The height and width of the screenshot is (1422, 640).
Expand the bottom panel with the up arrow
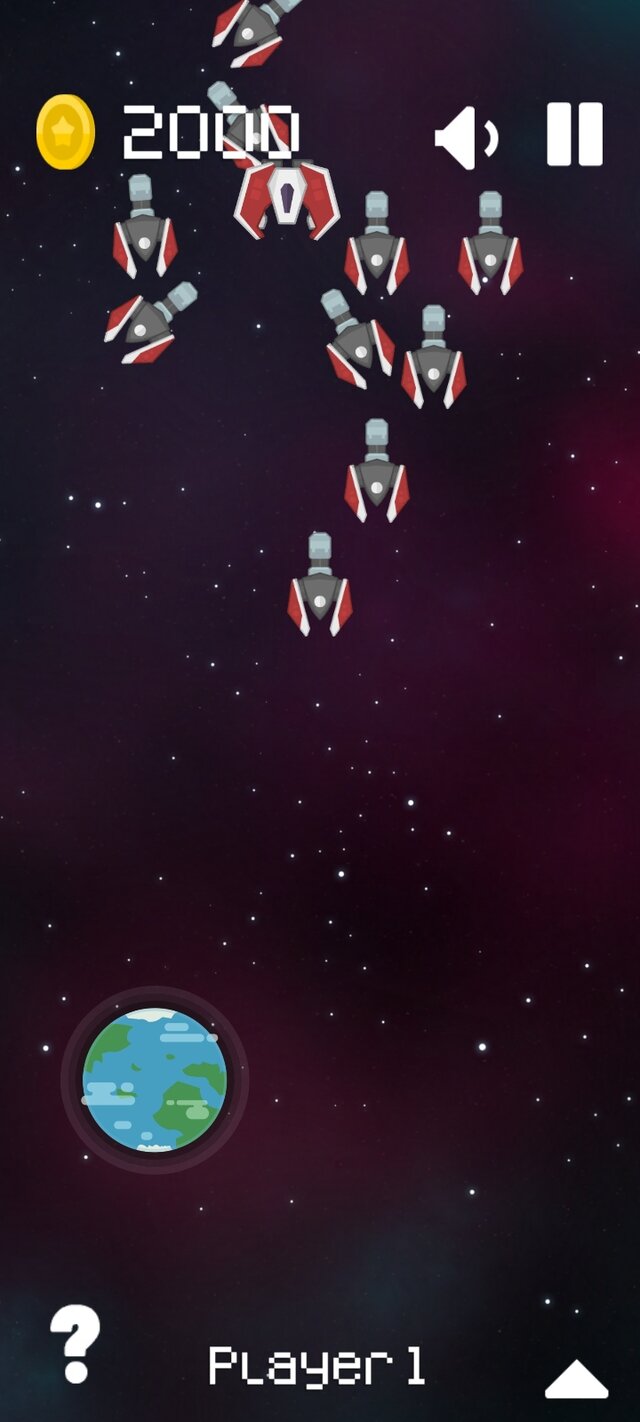coord(576,1379)
